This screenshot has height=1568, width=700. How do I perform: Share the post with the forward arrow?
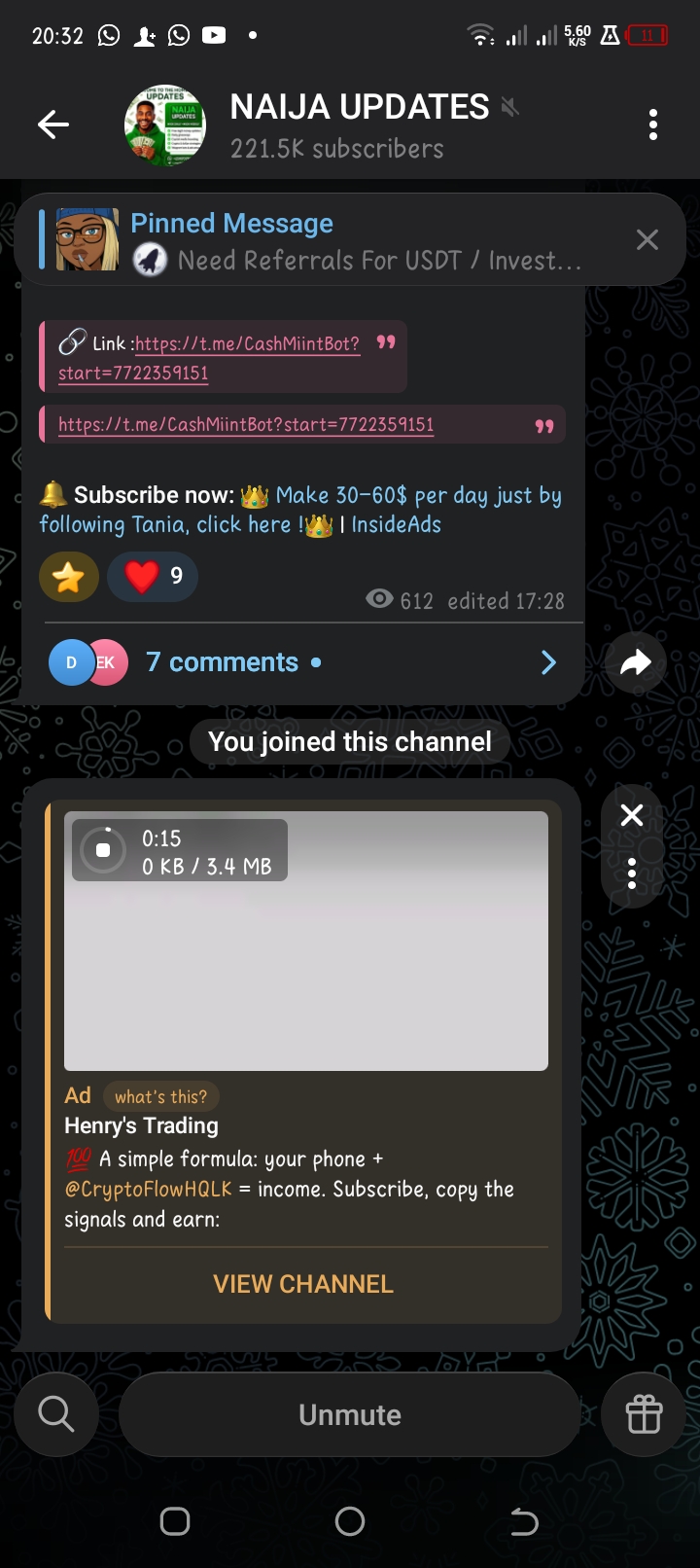[x=634, y=663]
